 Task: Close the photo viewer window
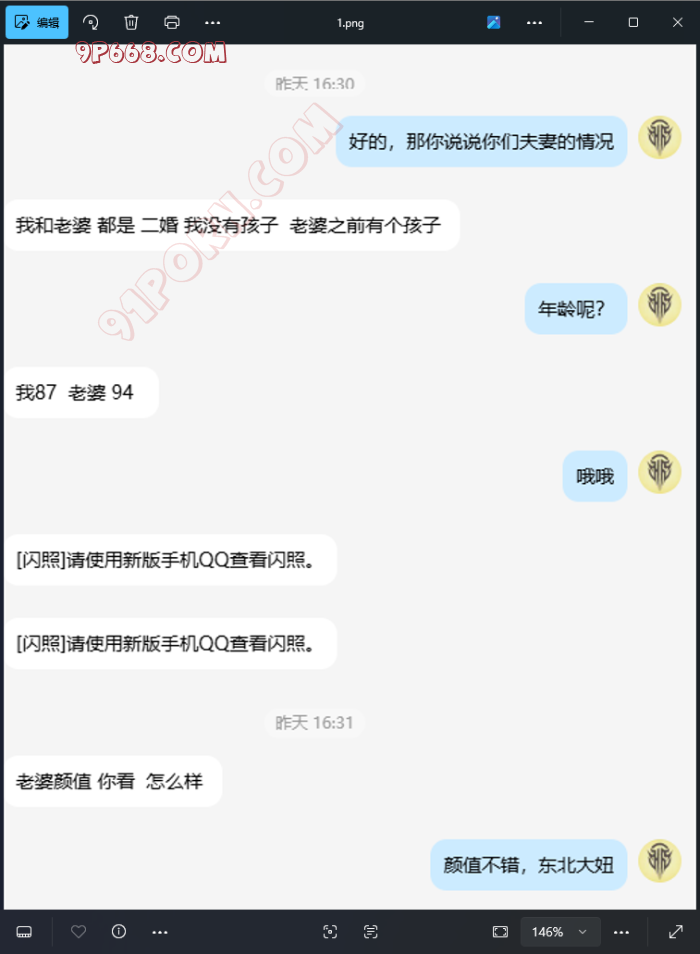click(677, 22)
